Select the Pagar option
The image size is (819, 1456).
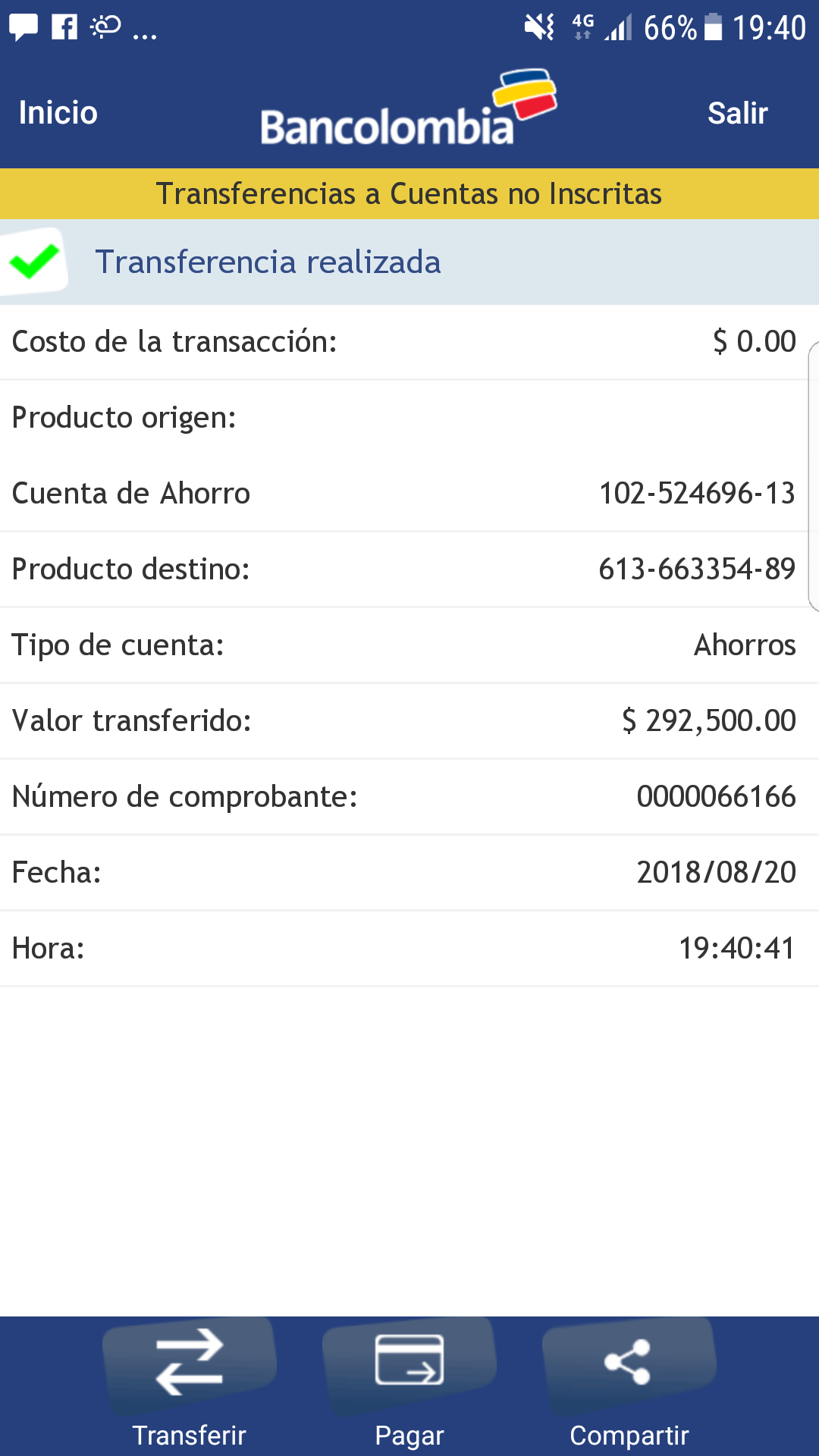coord(409,1384)
